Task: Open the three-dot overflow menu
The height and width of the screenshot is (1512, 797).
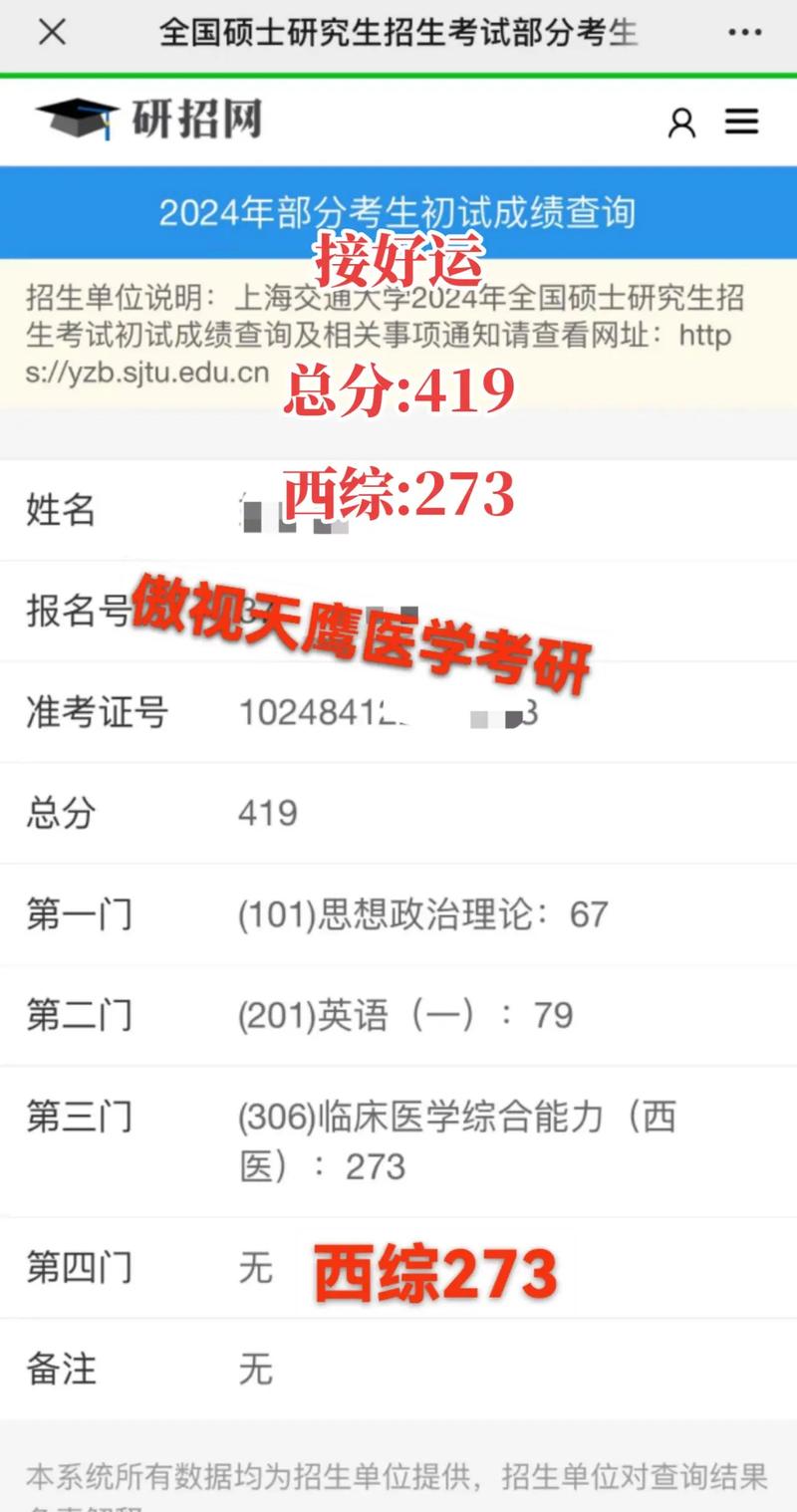Action: [x=744, y=33]
